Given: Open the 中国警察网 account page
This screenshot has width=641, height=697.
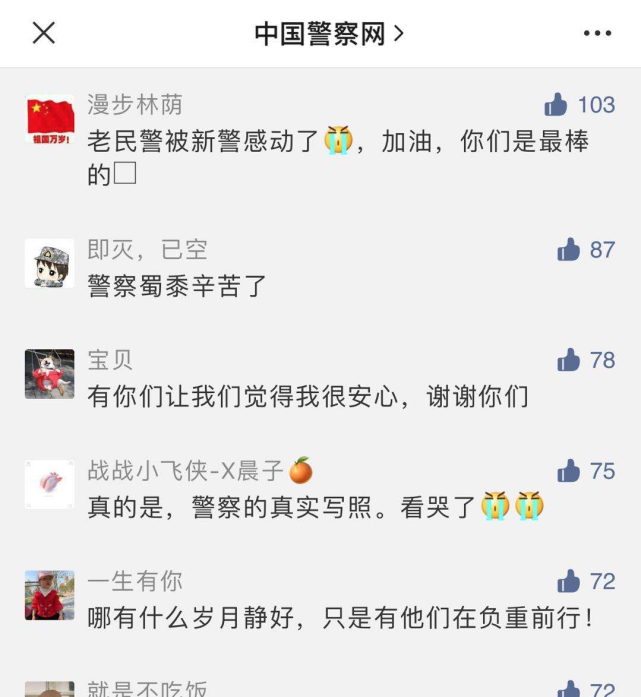Looking at the screenshot, I should pyautogui.click(x=328, y=33).
